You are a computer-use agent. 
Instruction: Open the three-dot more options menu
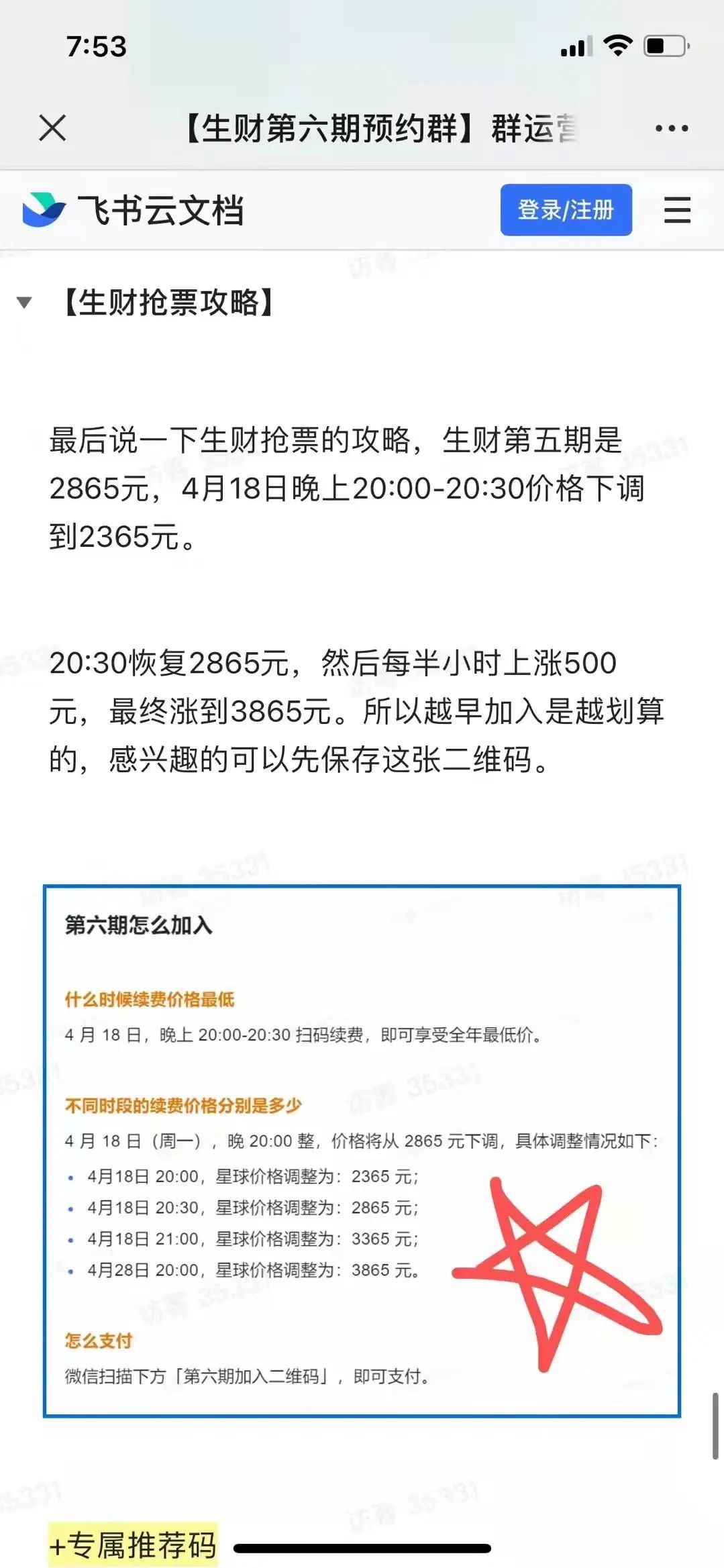pos(672,128)
